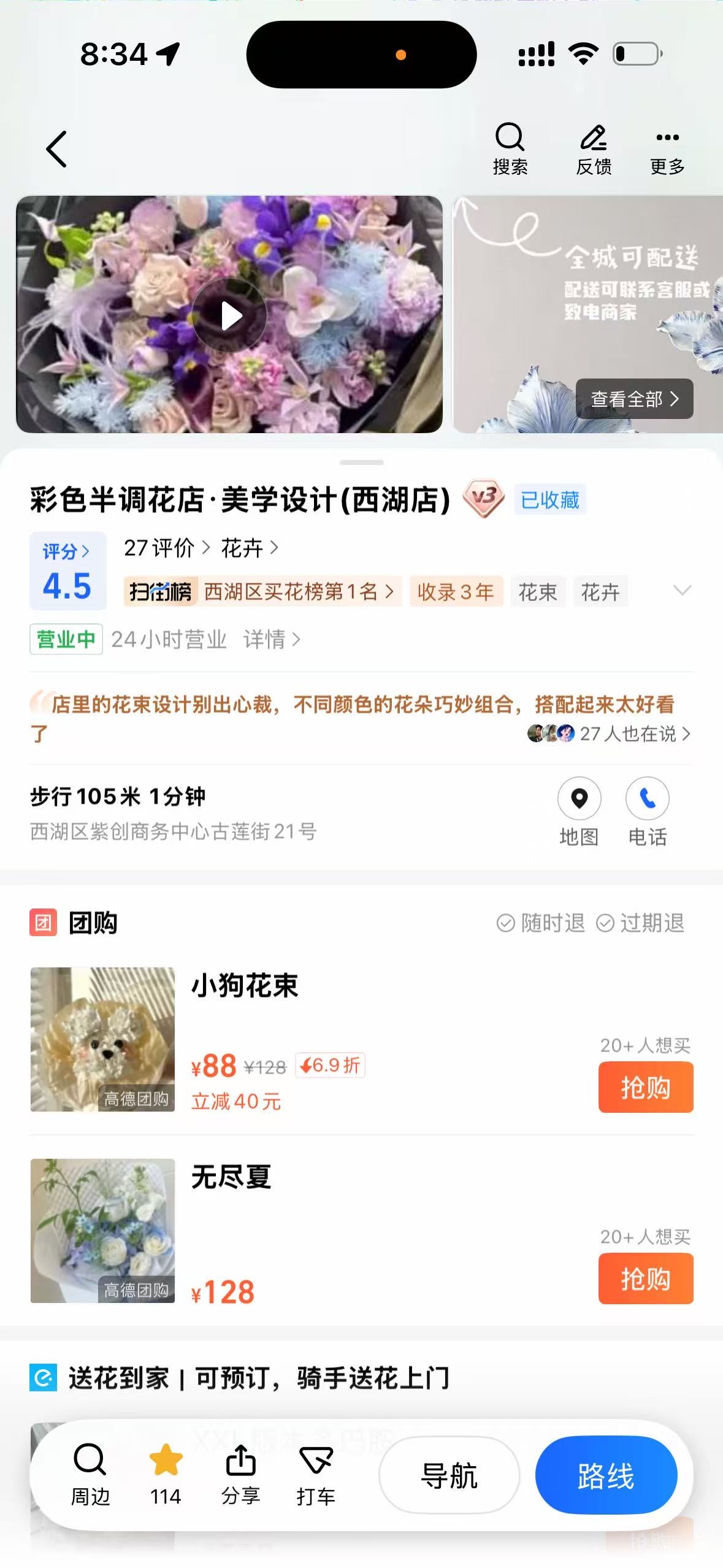This screenshot has width=723, height=1568.
Task: Go back using the back arrow
Action: (x=56, y=149)
